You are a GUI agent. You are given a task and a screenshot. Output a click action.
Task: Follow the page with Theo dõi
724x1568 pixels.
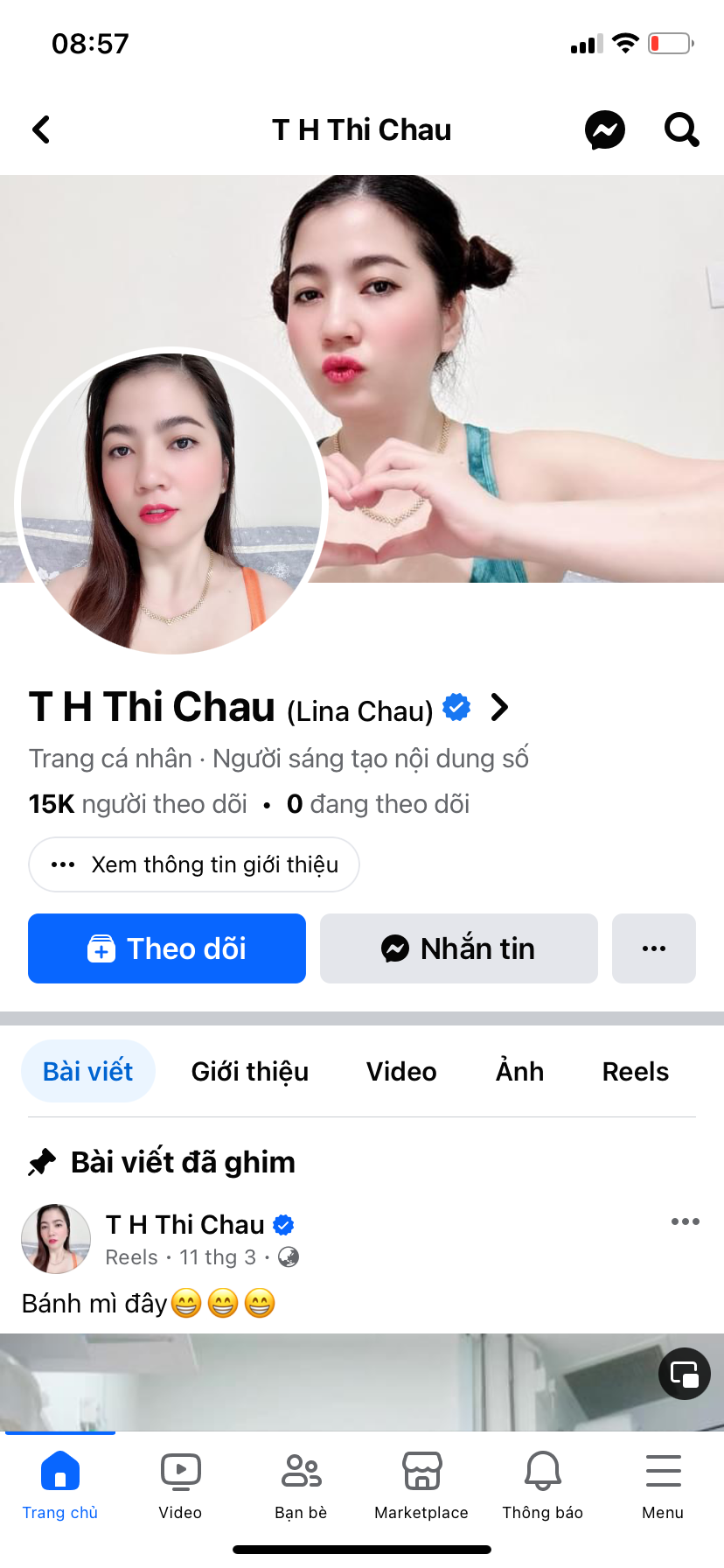[167, 948]
